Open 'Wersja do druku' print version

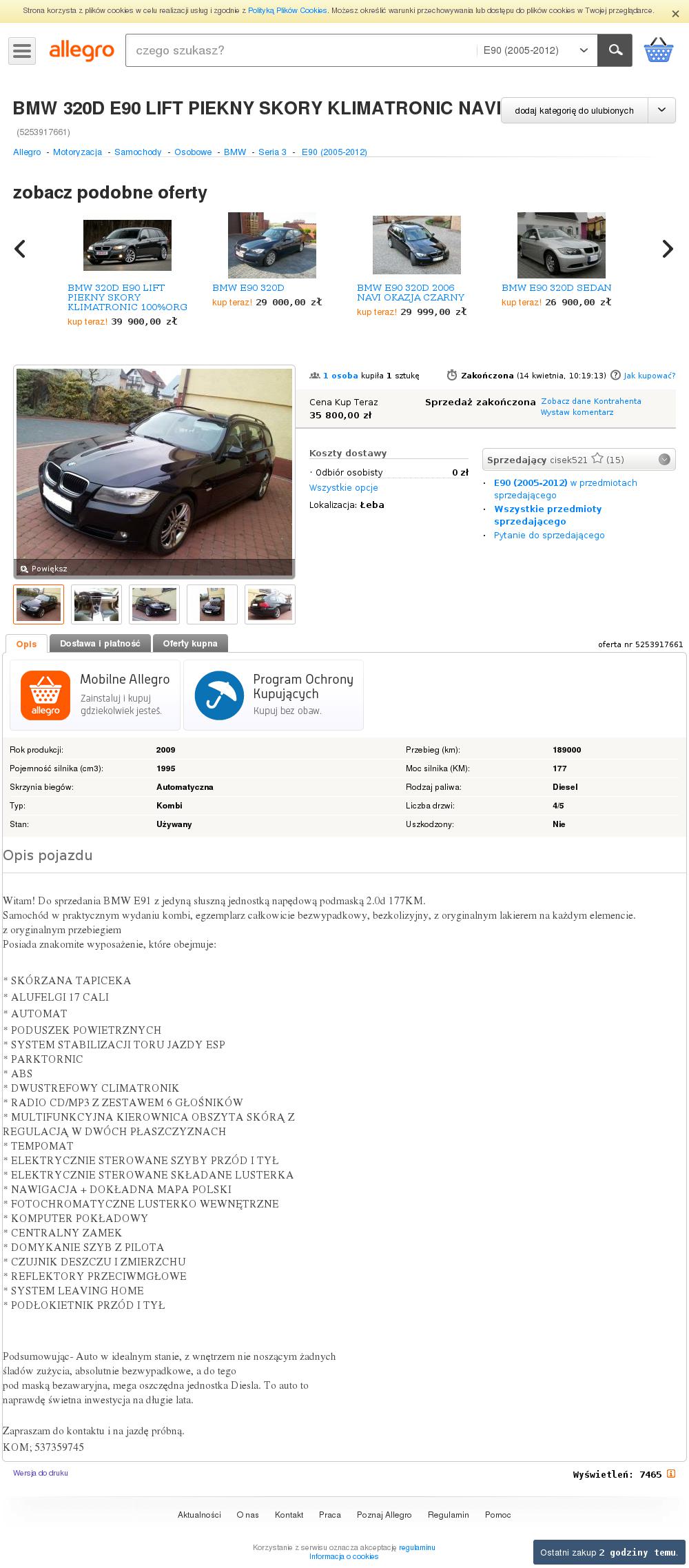[41, 1473]
